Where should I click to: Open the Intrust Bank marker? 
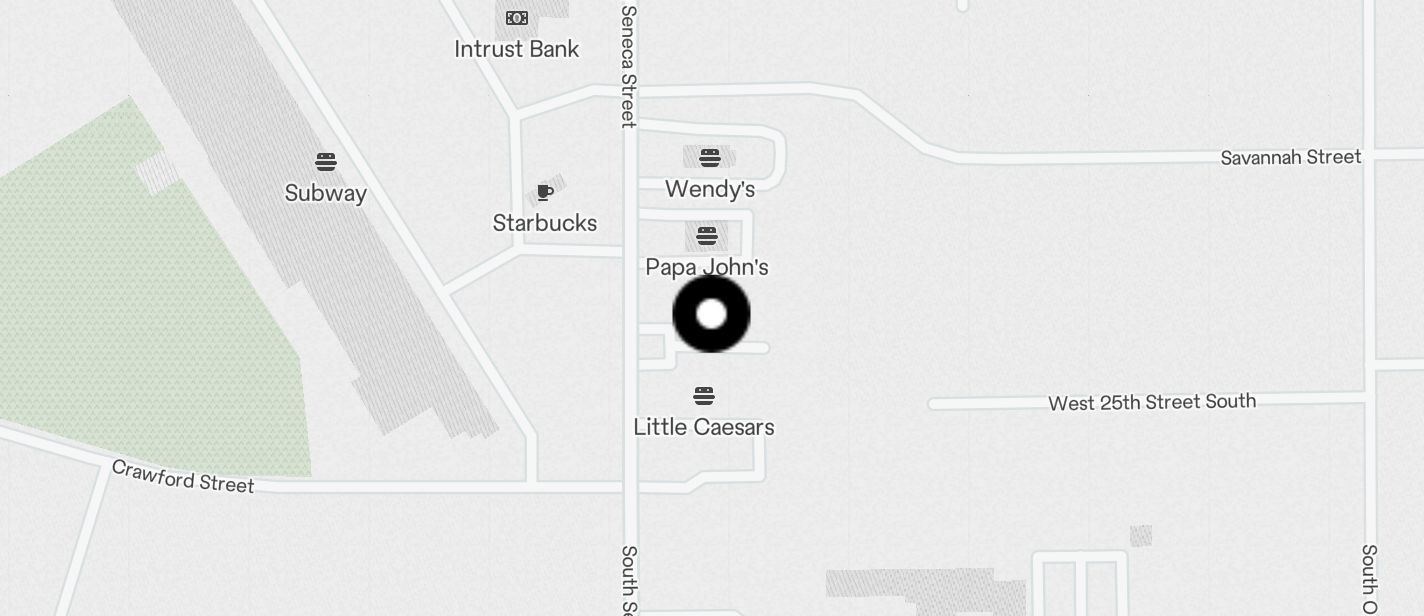517,18
